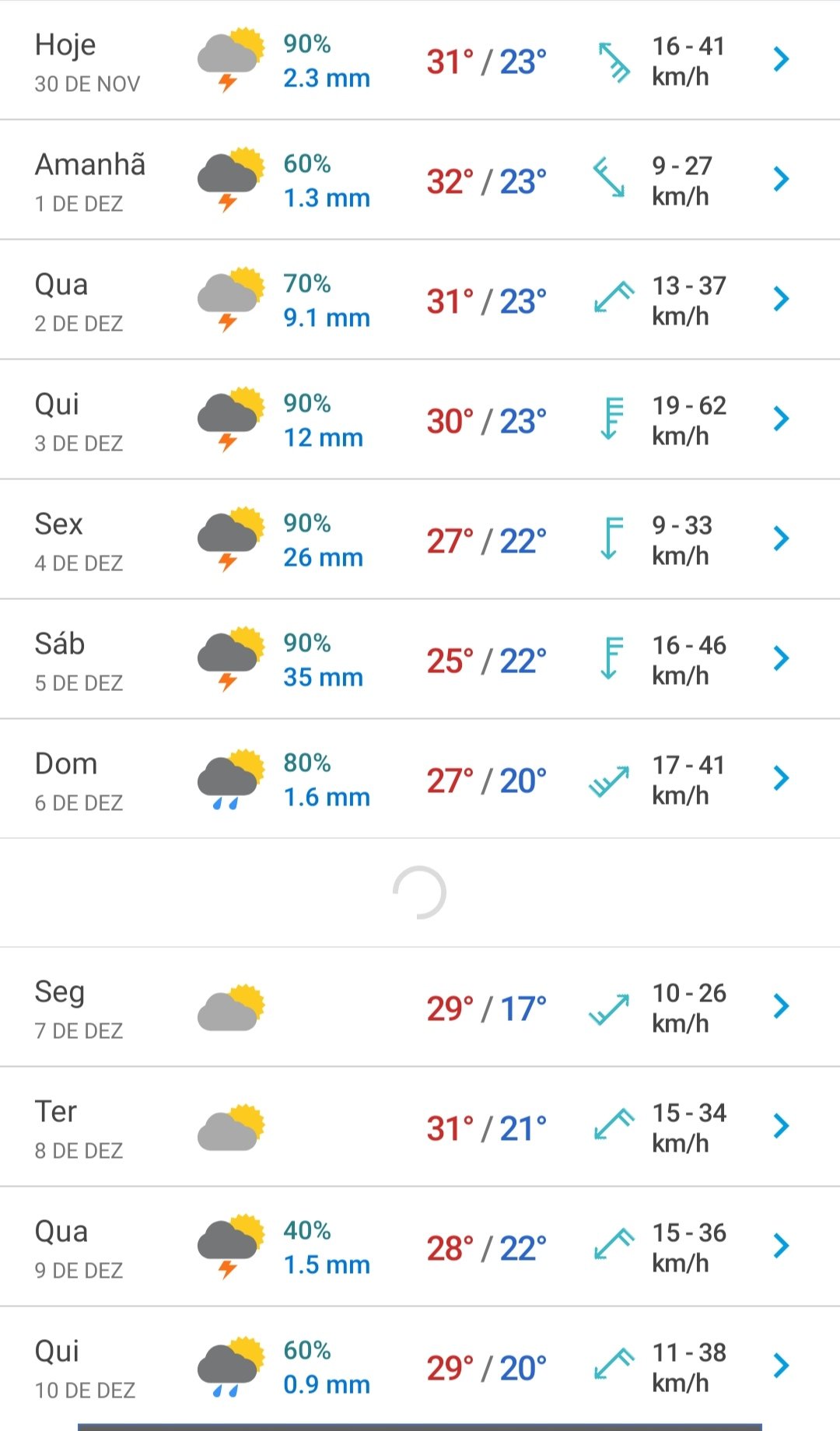The image size is (840, 1431).
Task: Open today's forecast for 30 de Nov
Action: (420, 60)
